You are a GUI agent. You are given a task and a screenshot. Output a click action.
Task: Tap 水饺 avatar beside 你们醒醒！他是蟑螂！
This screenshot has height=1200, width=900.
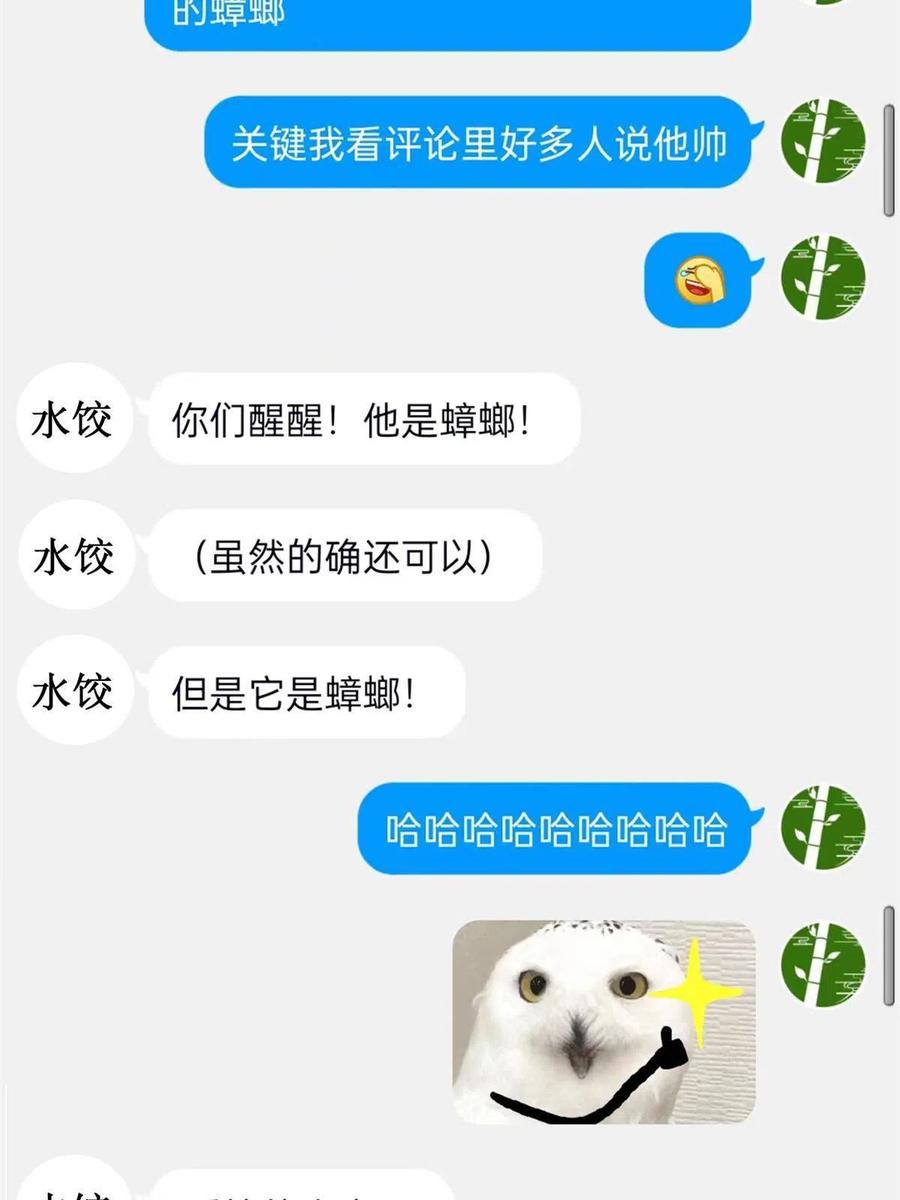point(74,420)
